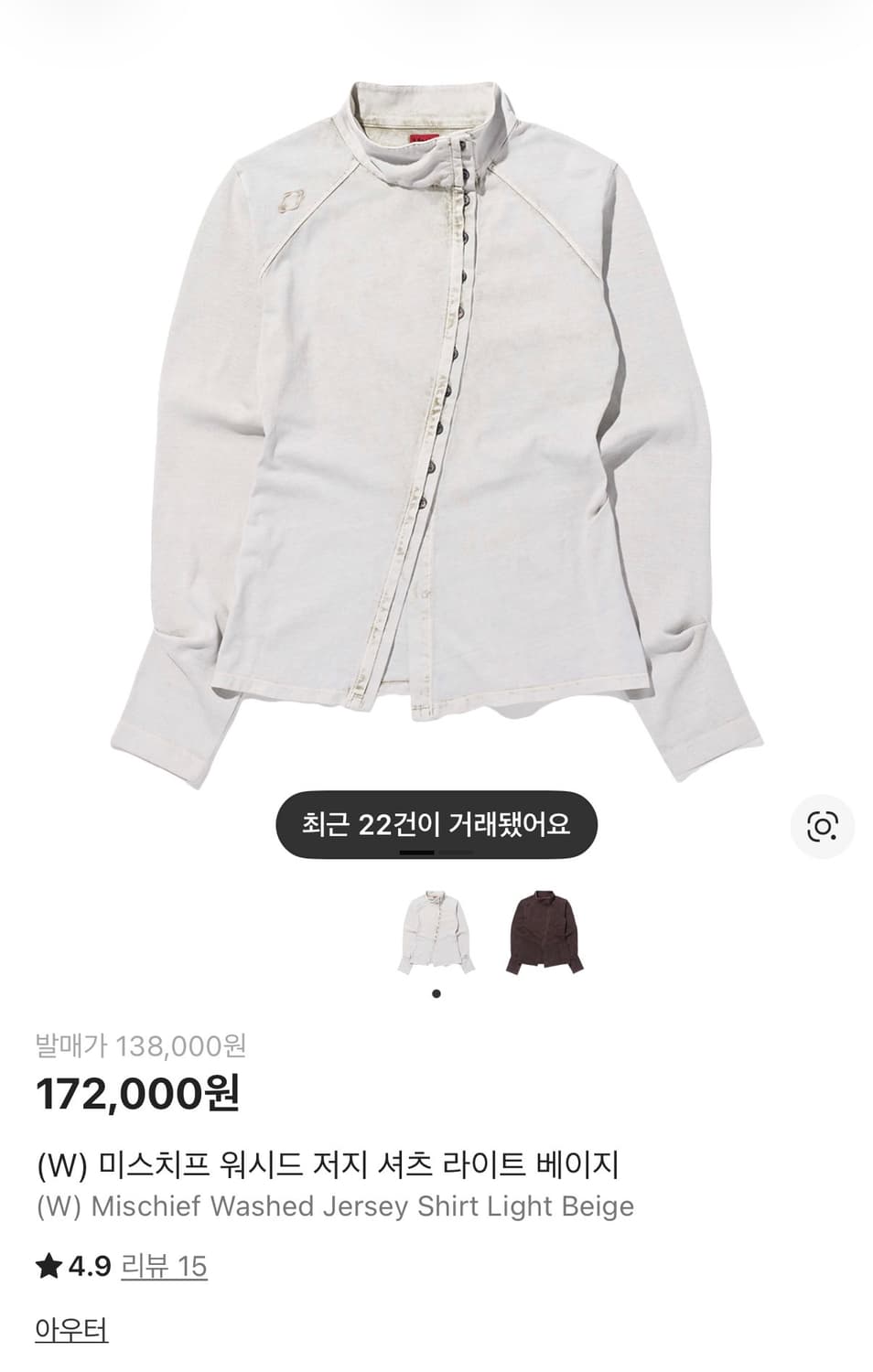
Task: Click the carousel progress indicator under the badge
Action: 436,852
